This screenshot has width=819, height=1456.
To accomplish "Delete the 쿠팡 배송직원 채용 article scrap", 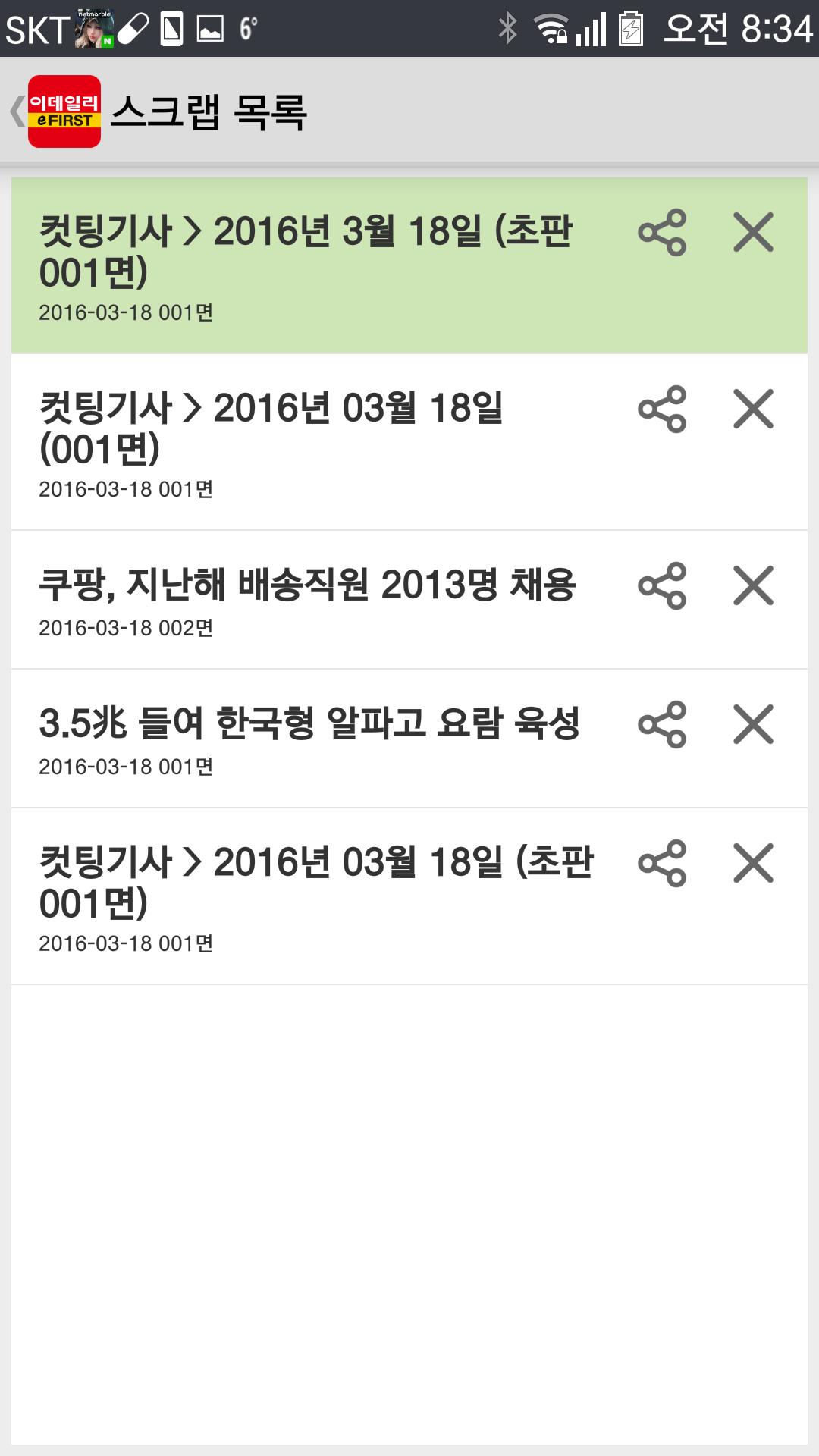I will pos(753,585).
